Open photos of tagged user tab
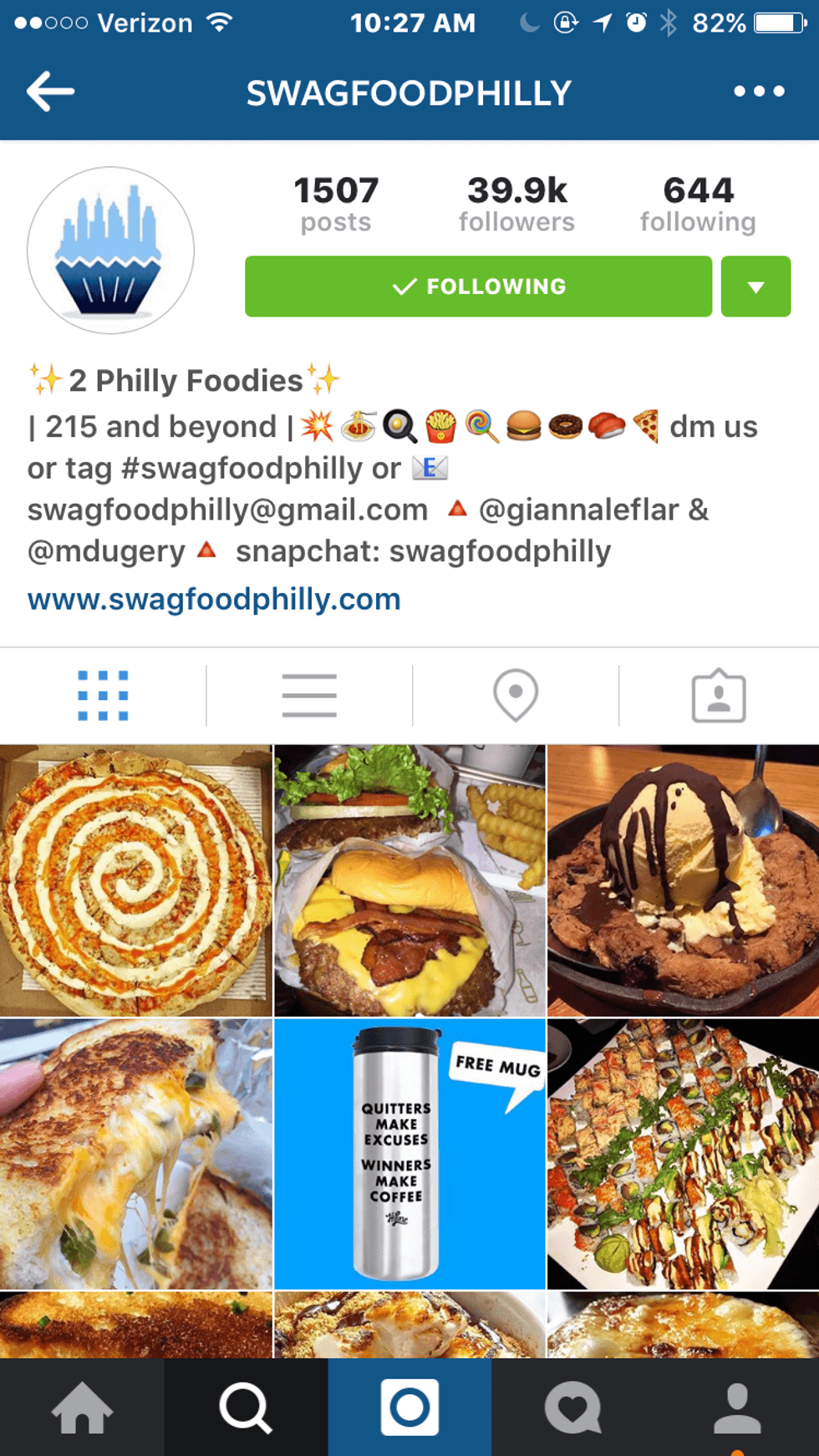The image size is (819, 1456). [719, 696]
